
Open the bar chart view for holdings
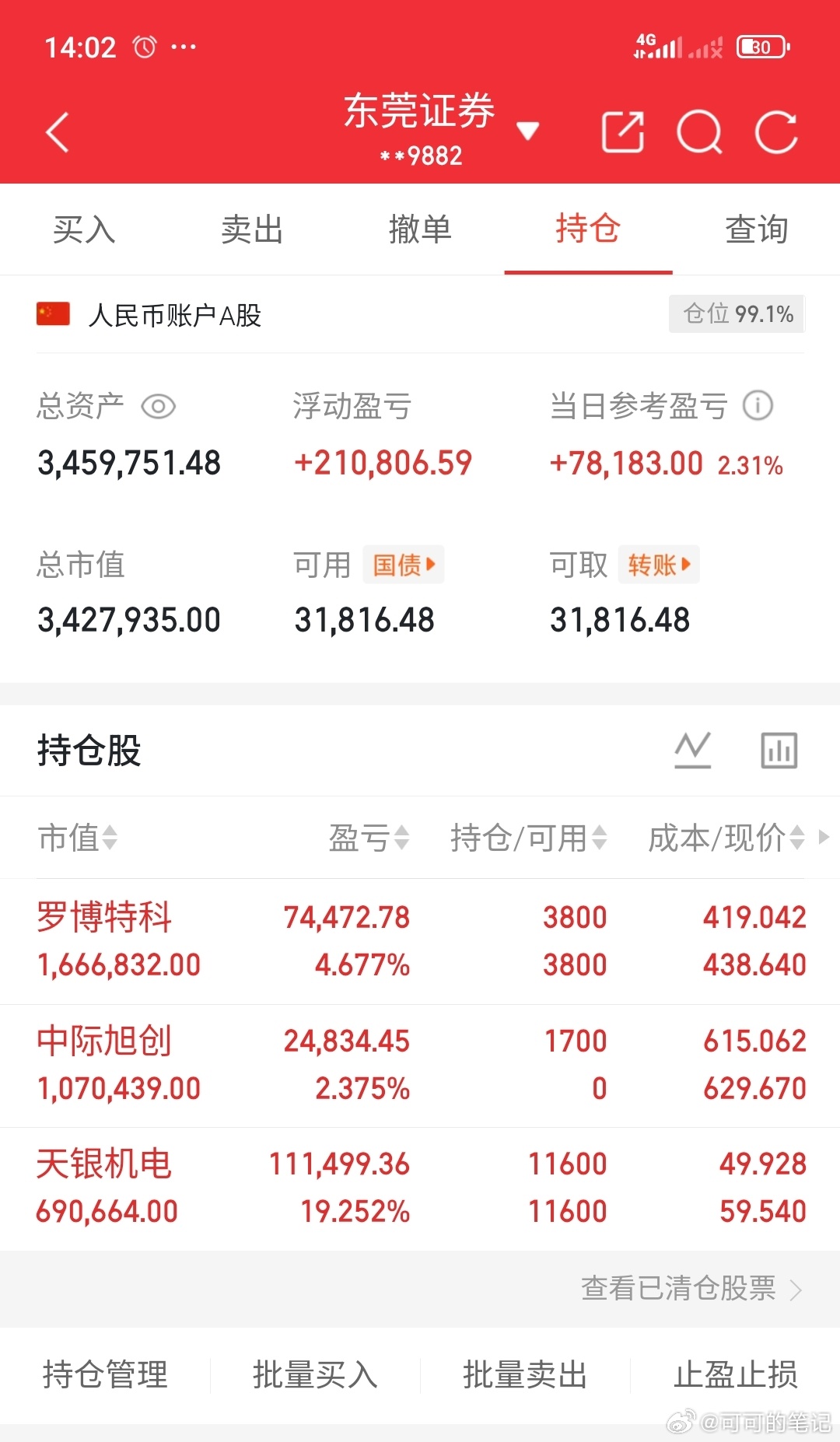coord(778,750)
